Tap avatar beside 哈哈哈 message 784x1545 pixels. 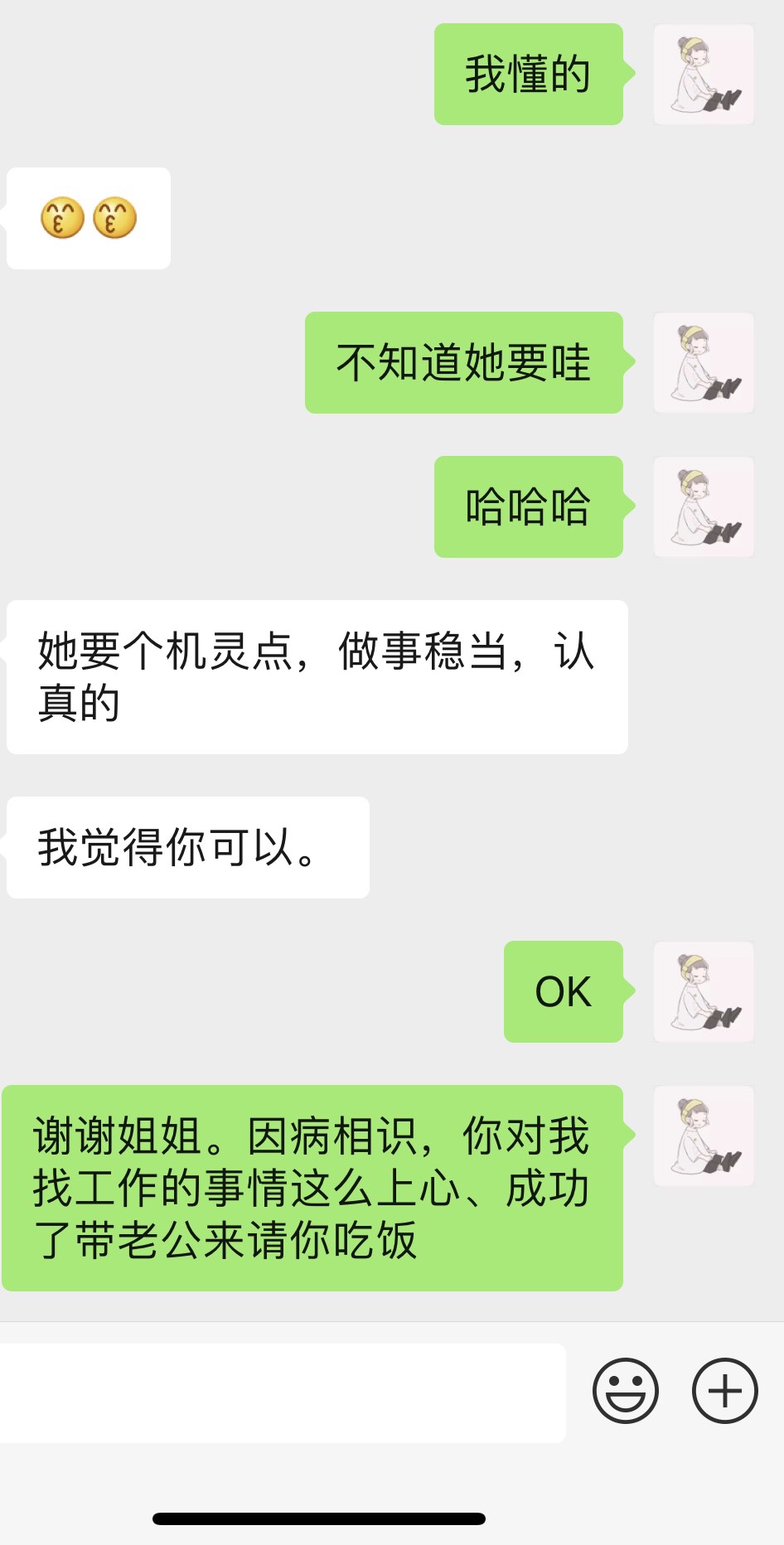(x=704, y=506)
